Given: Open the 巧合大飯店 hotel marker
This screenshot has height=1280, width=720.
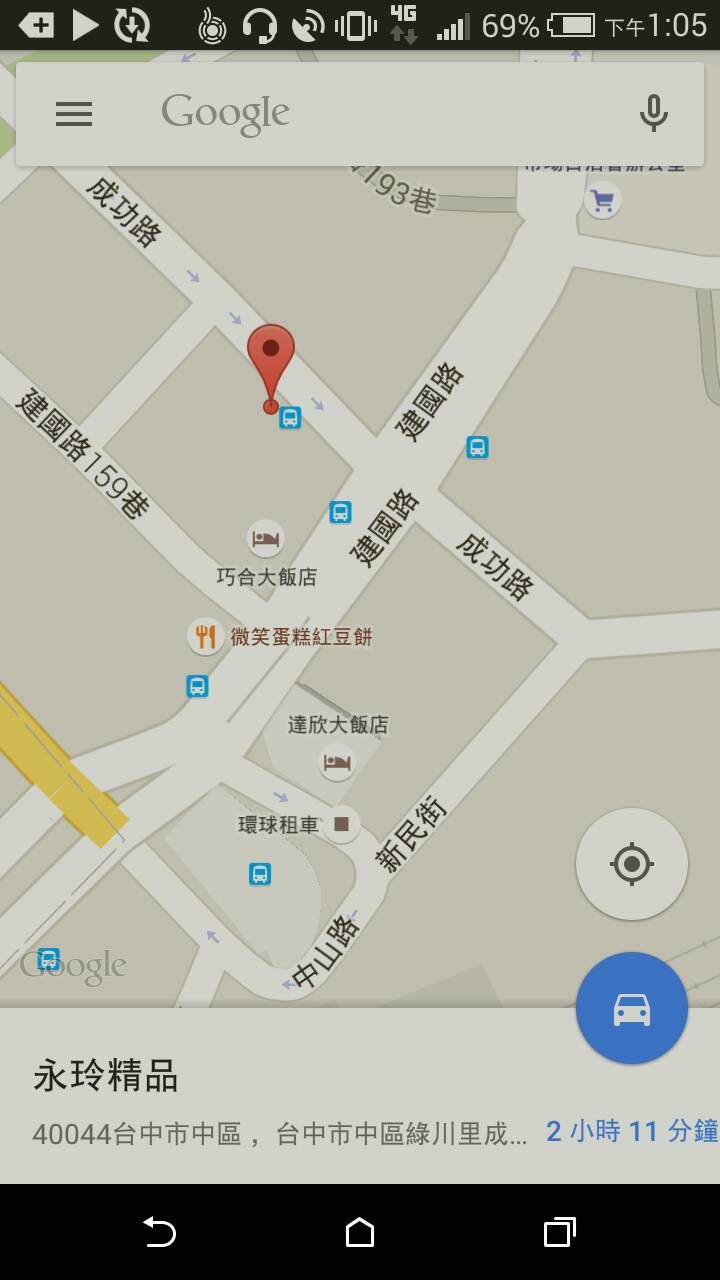Looking at the screenshot, I should 265,539.
